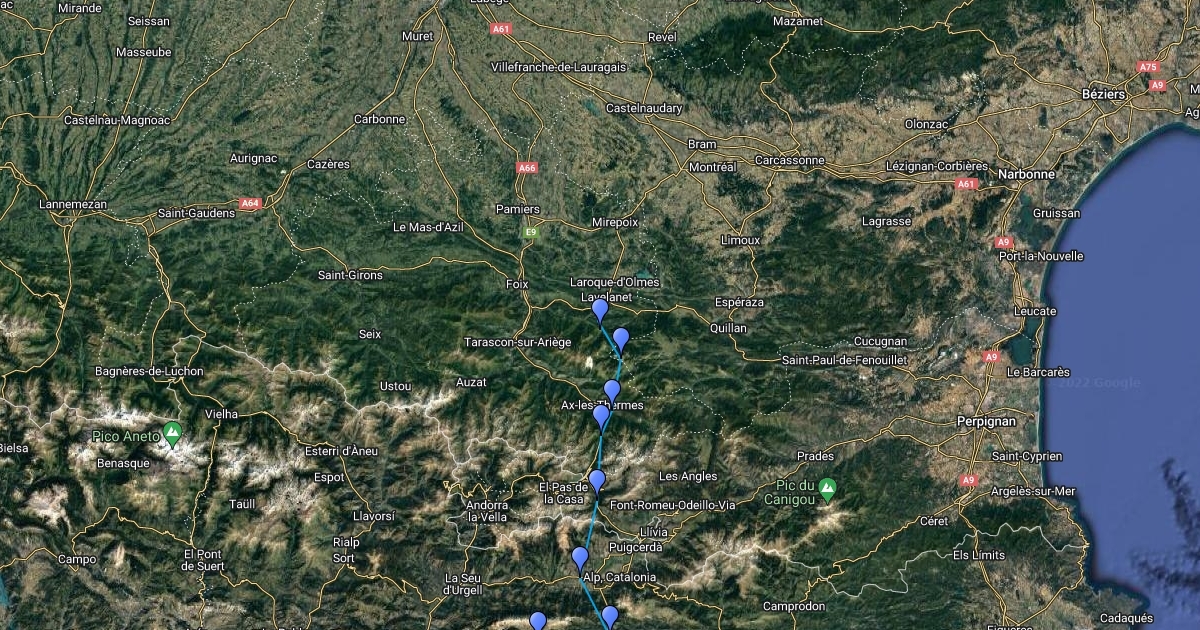Select the blue marker above Ax-les-Thermes label

click(612, 391)
